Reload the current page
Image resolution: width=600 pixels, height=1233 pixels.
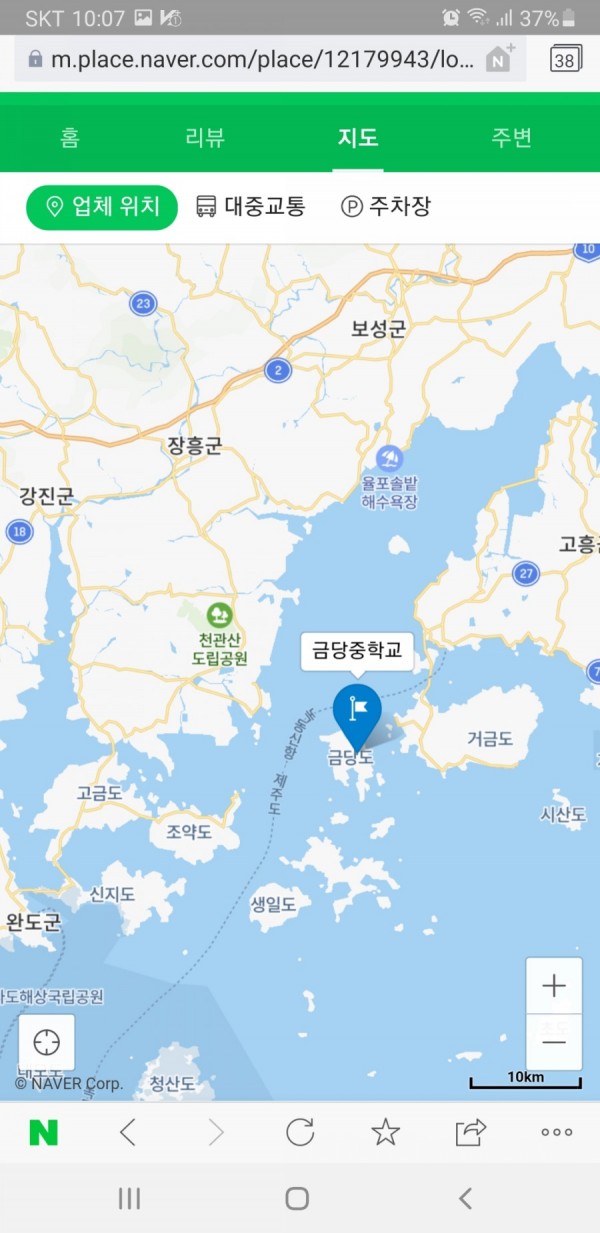click(x=300, y=1132)
